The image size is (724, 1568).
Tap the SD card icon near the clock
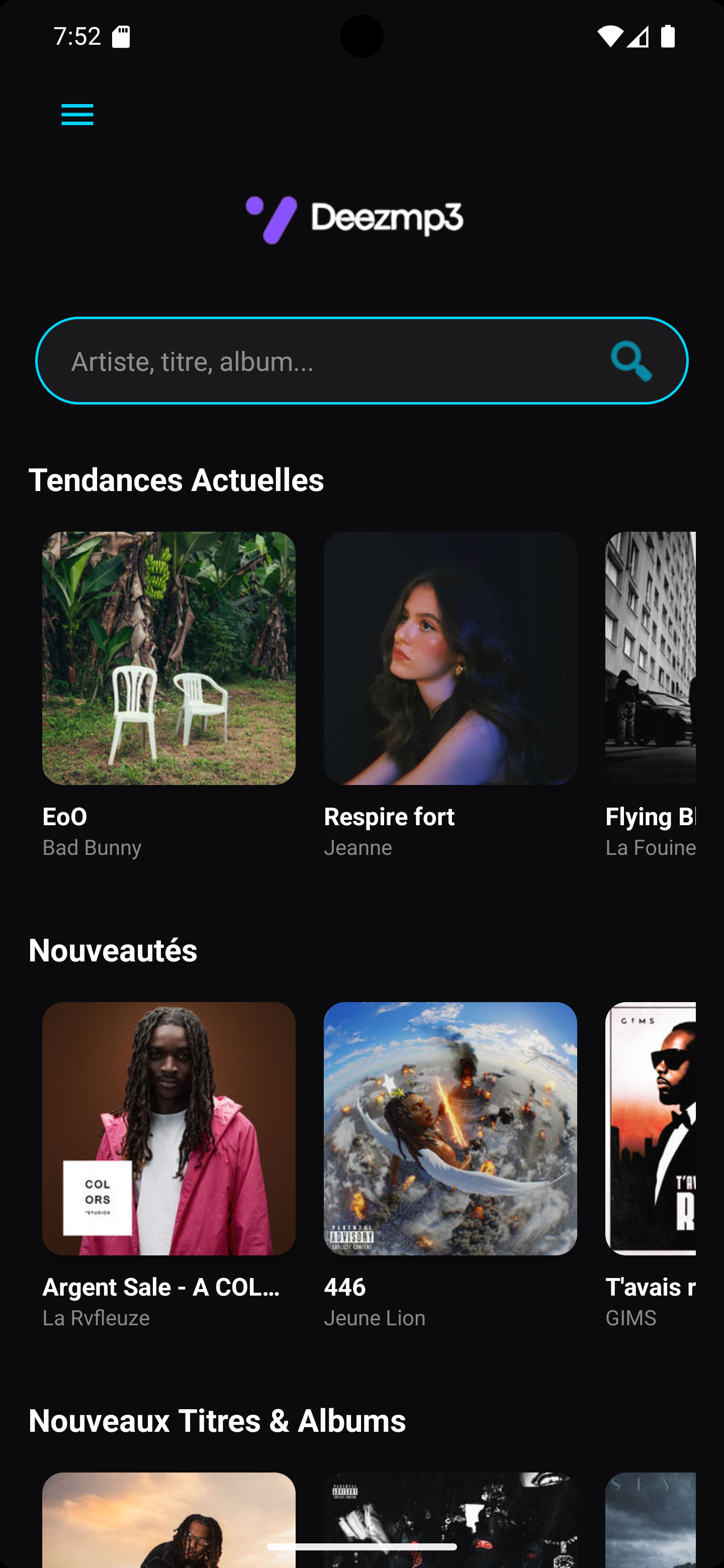121,37
